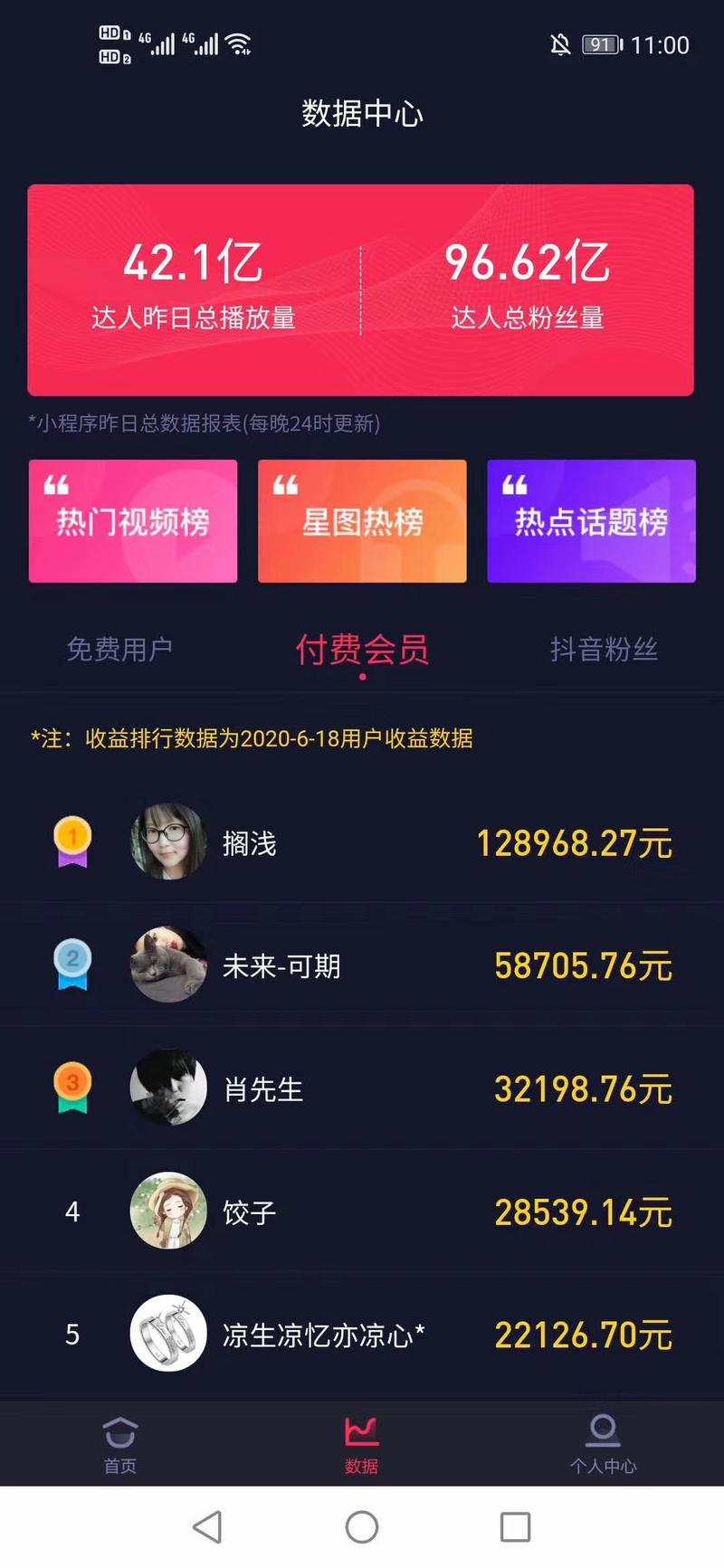724x1568 pixels.
Task: Open the 热点话题榜 hot topics ranking
Action: pos(590,521)
